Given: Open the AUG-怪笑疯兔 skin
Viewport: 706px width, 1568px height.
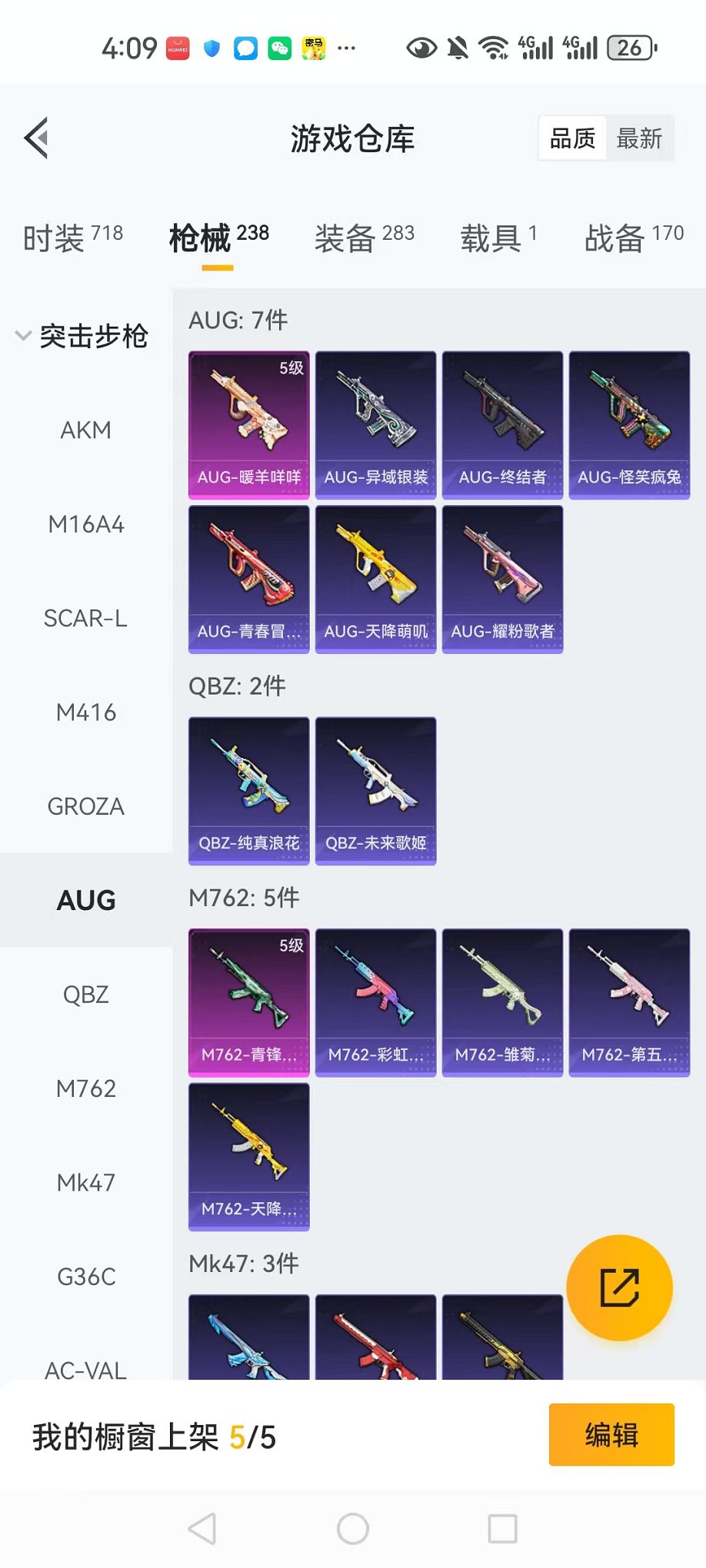Looking at the screenshot, I should [629, 425].
